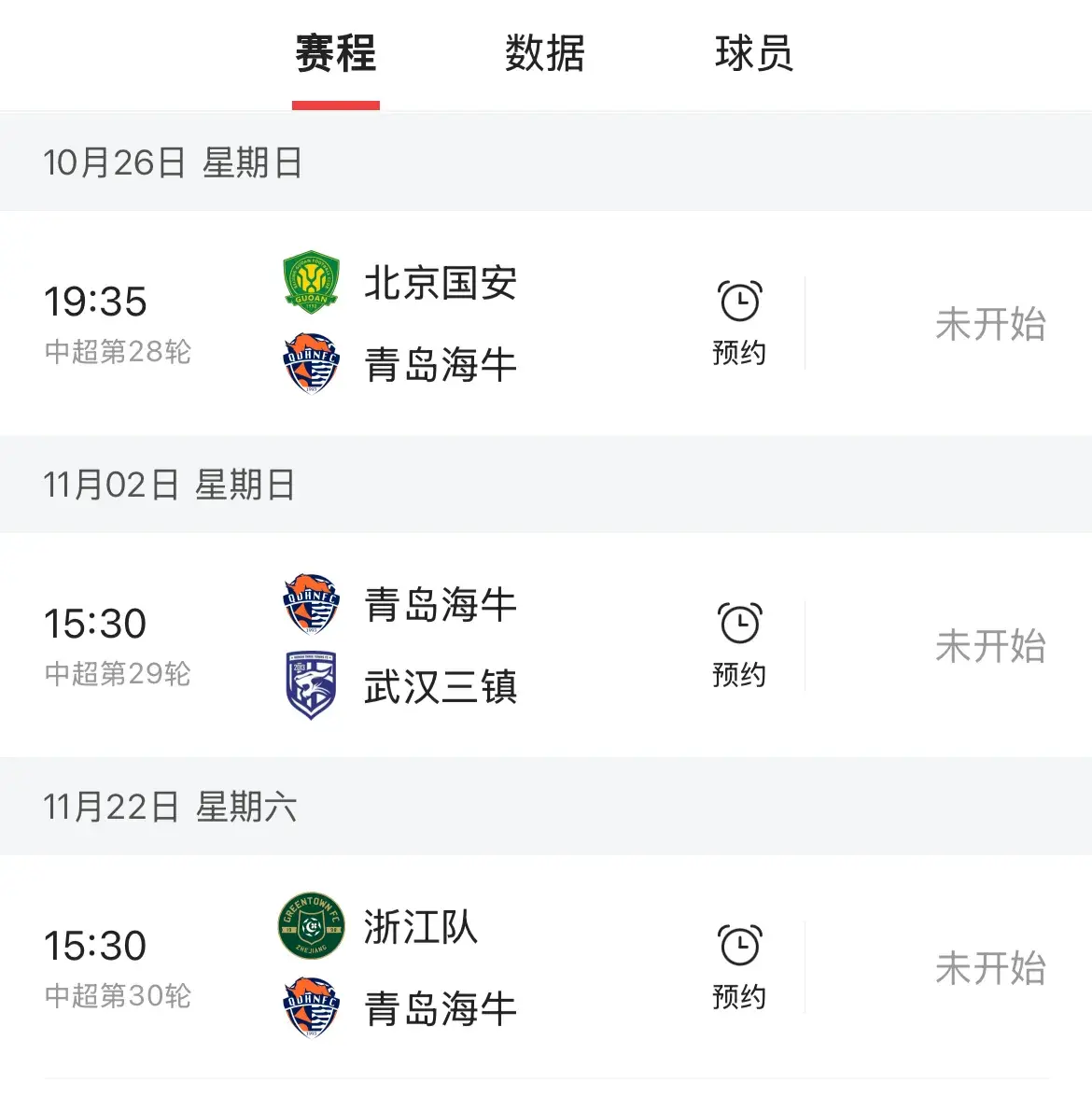Click the Qingdao Hainiu logo in round 28 match
Screen dimensions: 1092x1097
tap(310, 364)
